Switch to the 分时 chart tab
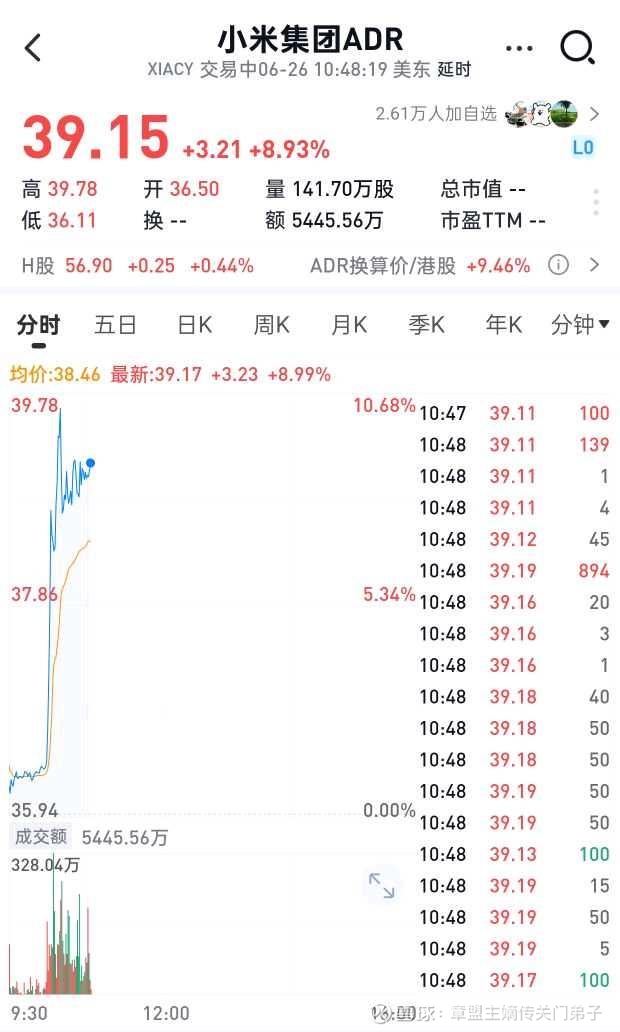The height and width of the screenshot is (1032, 620). [39, 325]
